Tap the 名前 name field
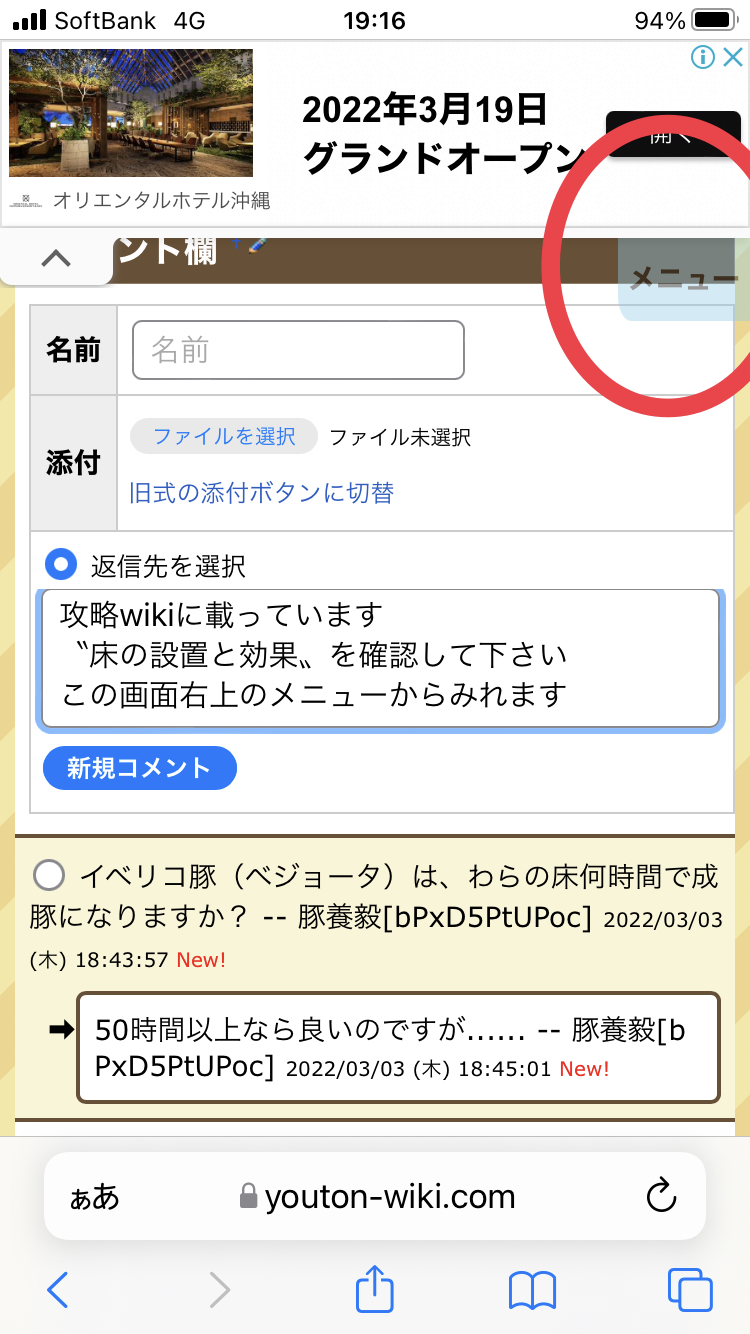750x1334 pixels. (x=298, y=350)
